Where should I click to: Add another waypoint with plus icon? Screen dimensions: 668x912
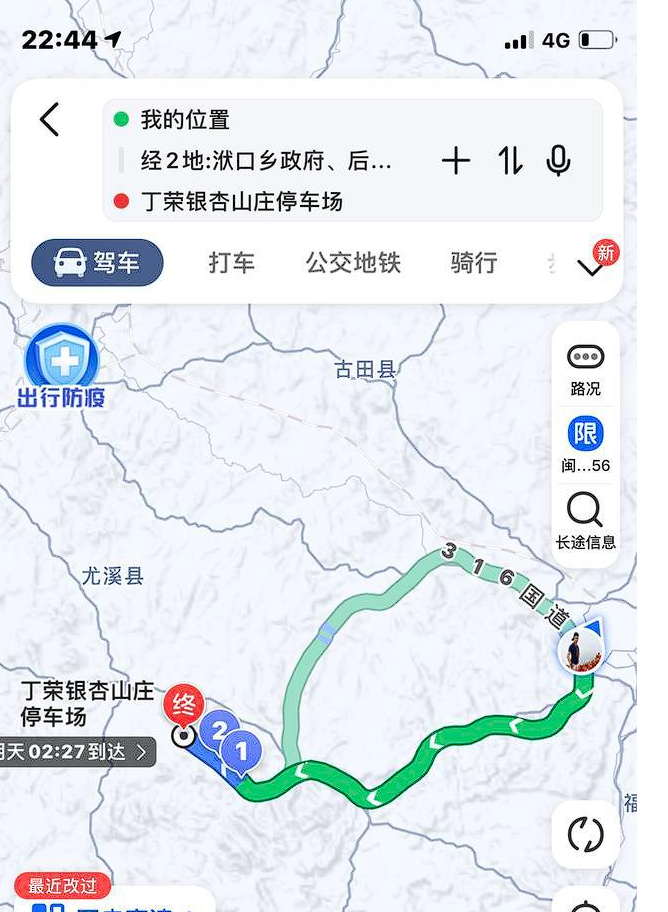pyautogui.click(x=456, y=160)
